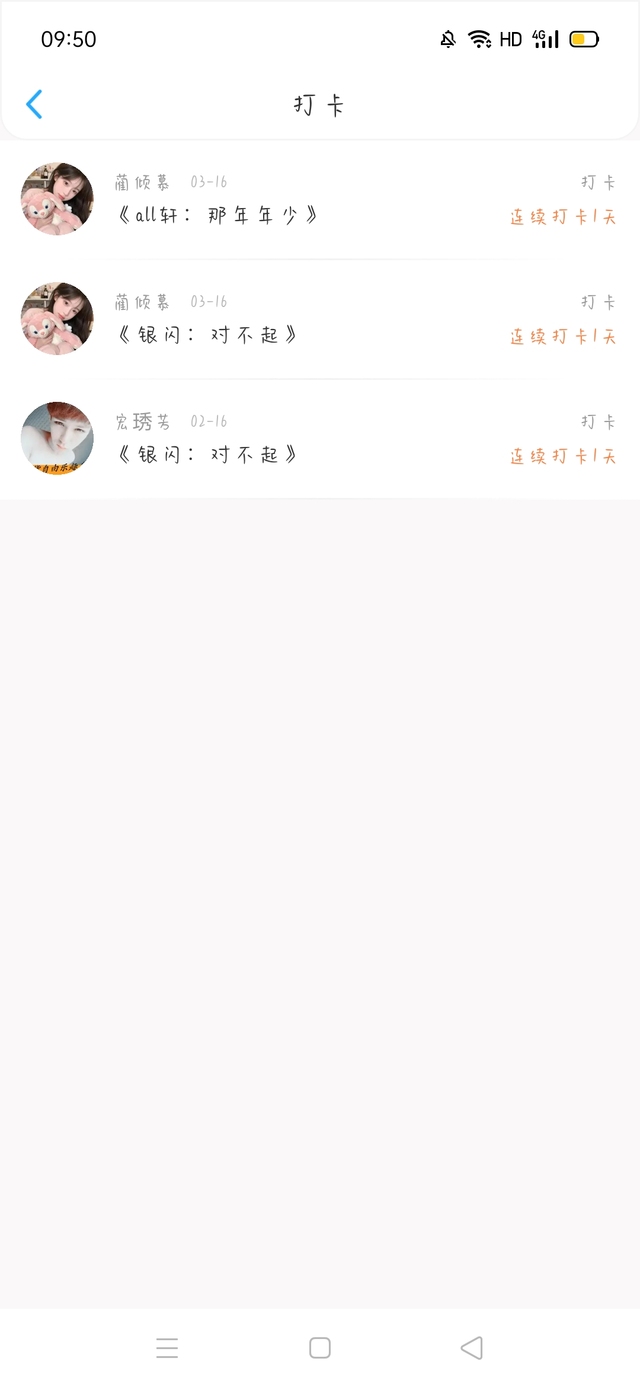Tap the system home button
The width and height of the screenshot is (640, 1387).
click(320, 1348)
